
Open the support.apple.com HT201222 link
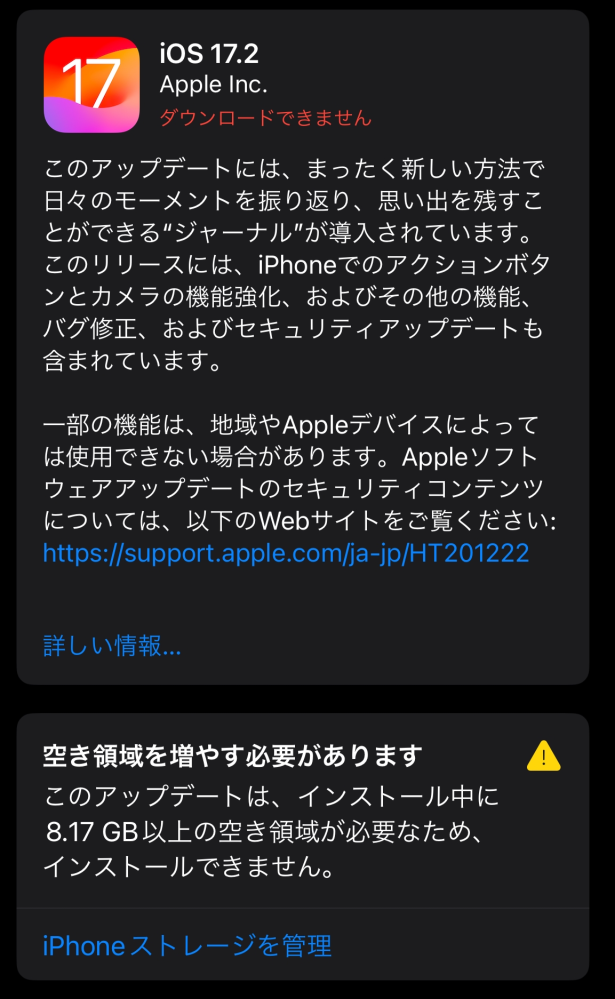click(x=286, y=553)
